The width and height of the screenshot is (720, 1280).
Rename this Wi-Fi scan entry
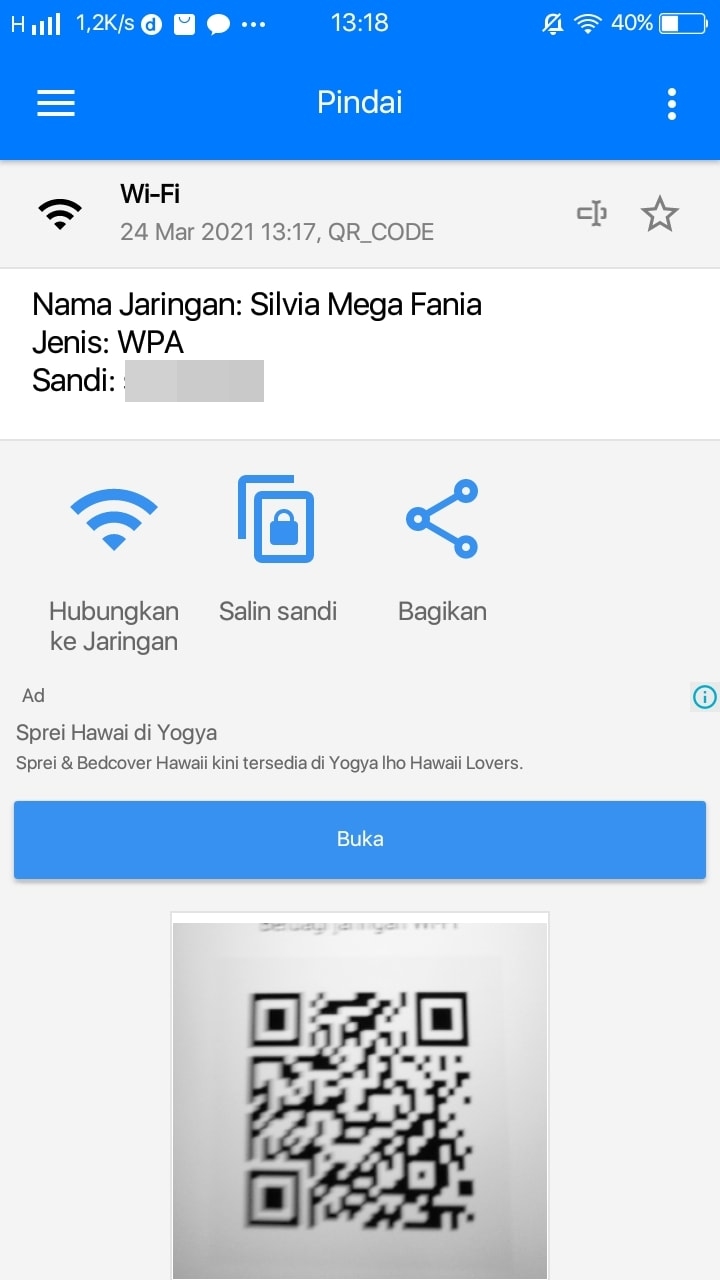click(593, 213)
